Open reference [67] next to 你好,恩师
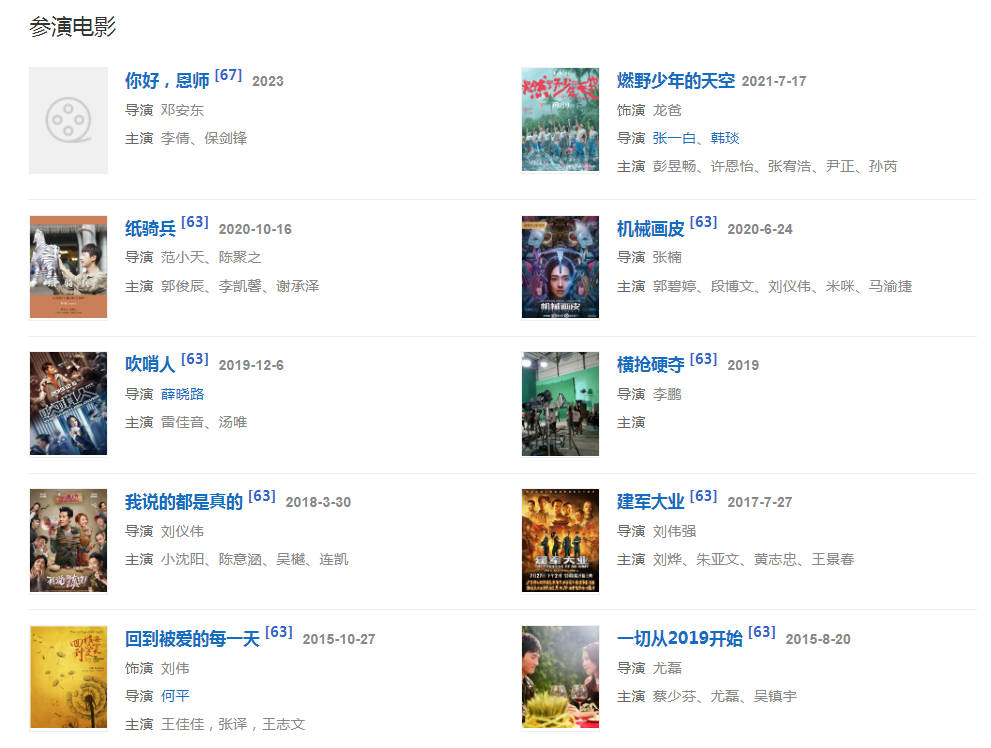Viewport: 991px width, 748px height. [x=228, y=75]
